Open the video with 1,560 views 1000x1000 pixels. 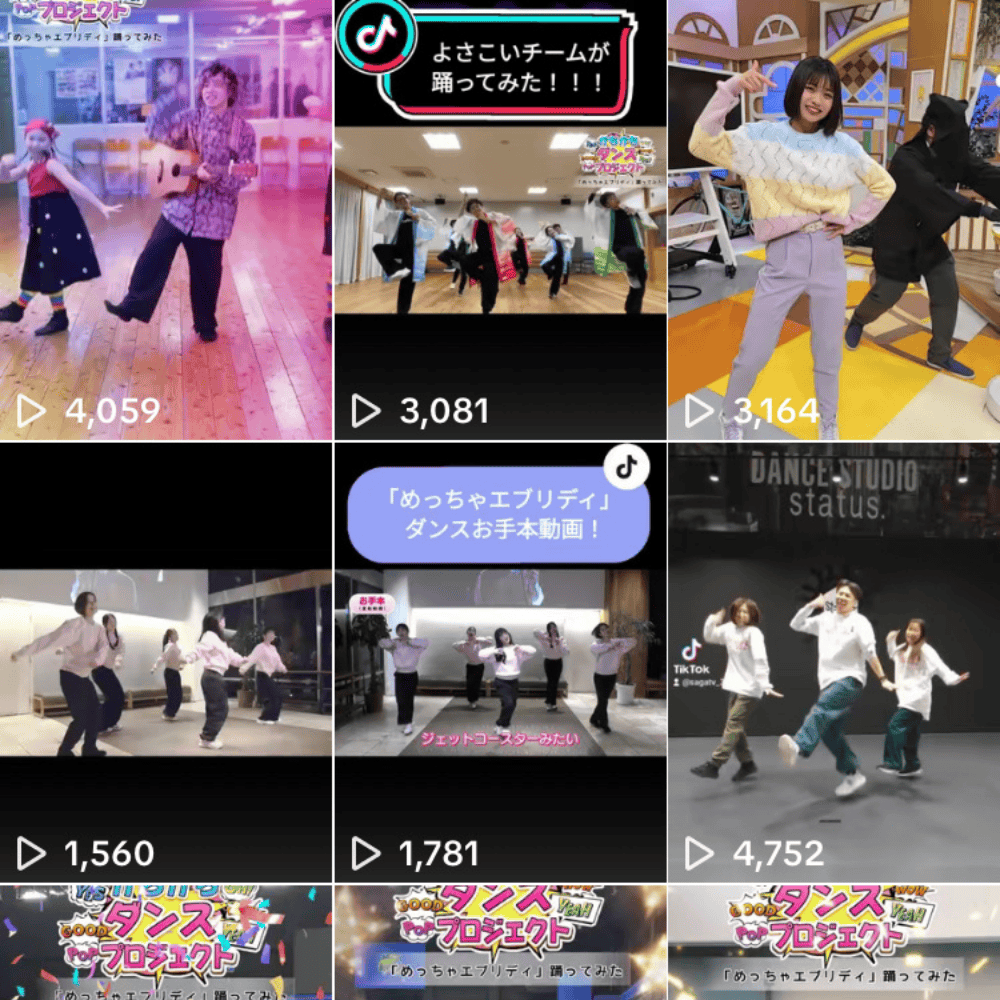click(x=165, y=662)
